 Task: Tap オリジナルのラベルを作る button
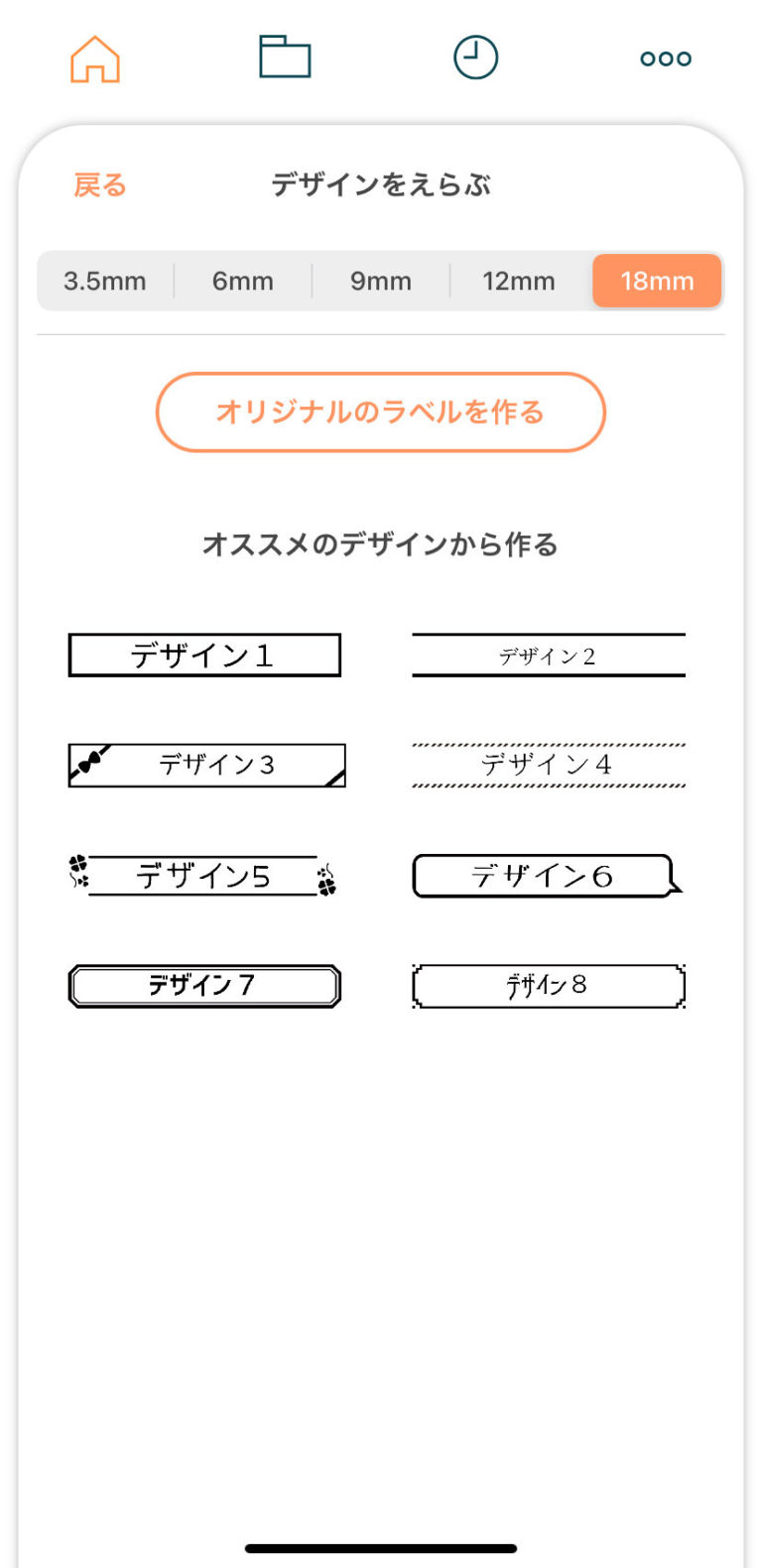tap(381, 413)
